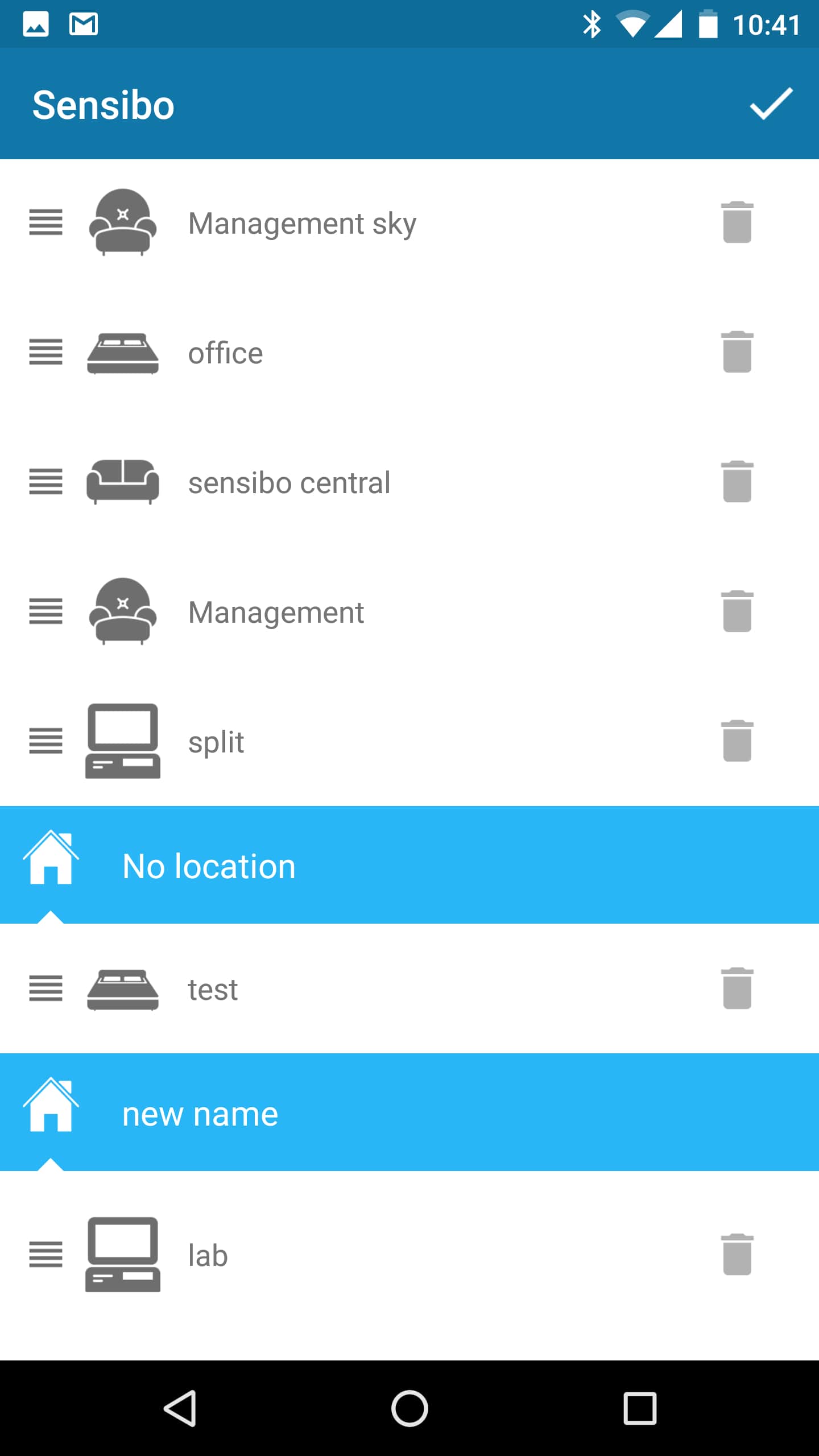Remove the test device
The width and height of the screenshot is (819, 1456).
[x=737, y=988]
